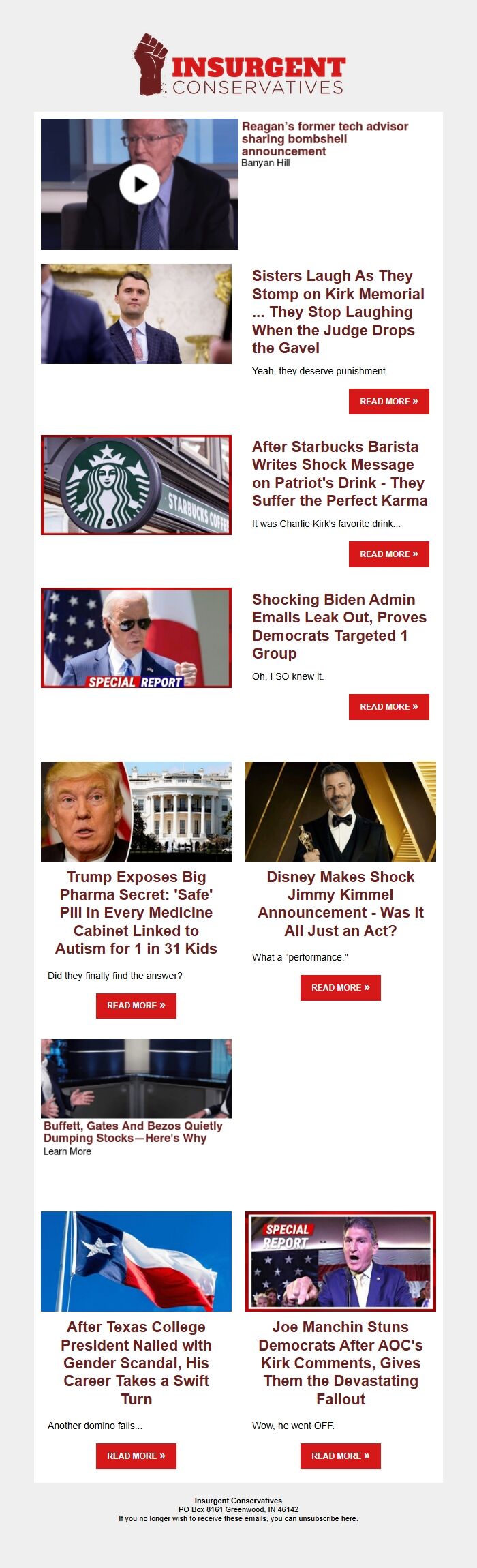477x1568 pixels.
Task: Read more about Sisters Kirk Memorial story
Action: (x=388, y=402)
